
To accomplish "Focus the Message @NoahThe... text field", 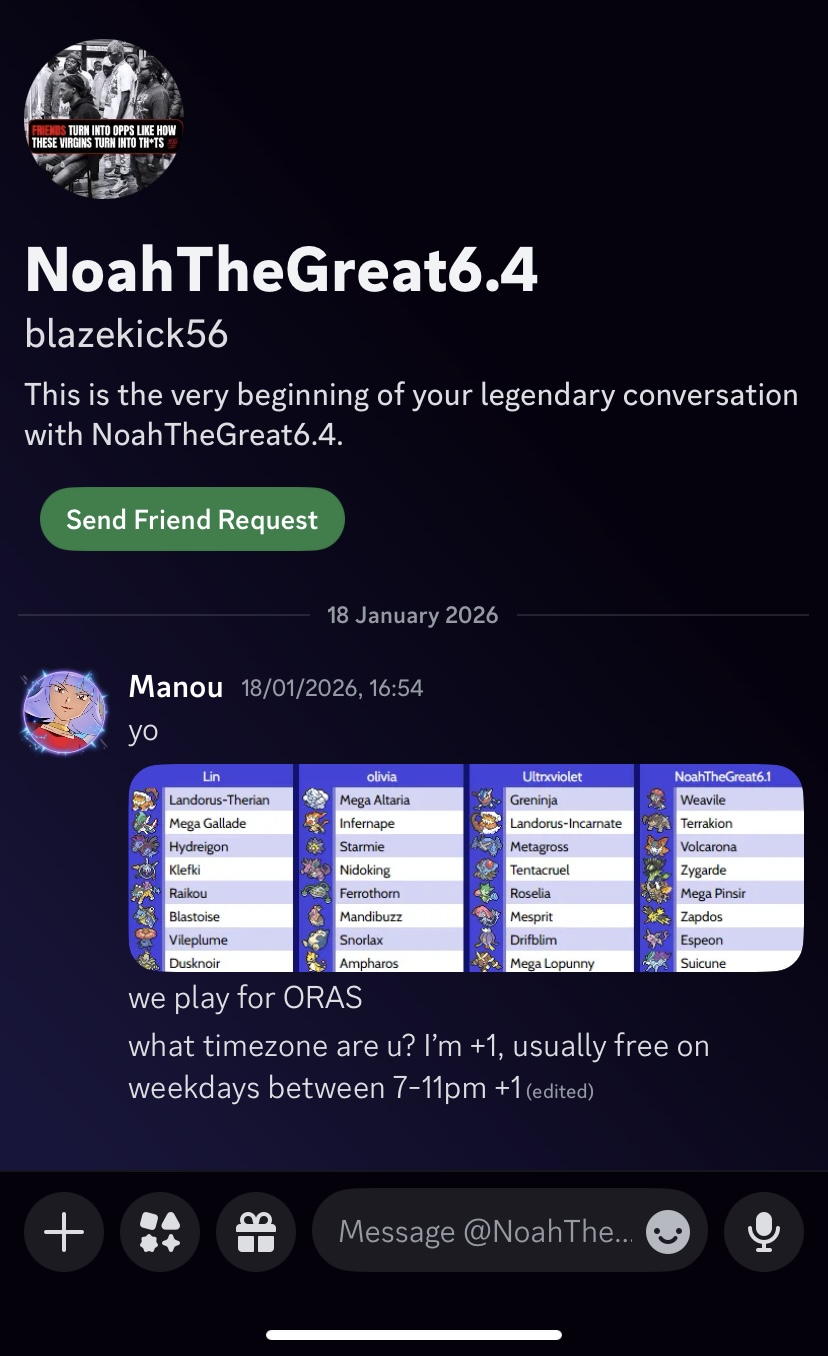I will 485,1231.
